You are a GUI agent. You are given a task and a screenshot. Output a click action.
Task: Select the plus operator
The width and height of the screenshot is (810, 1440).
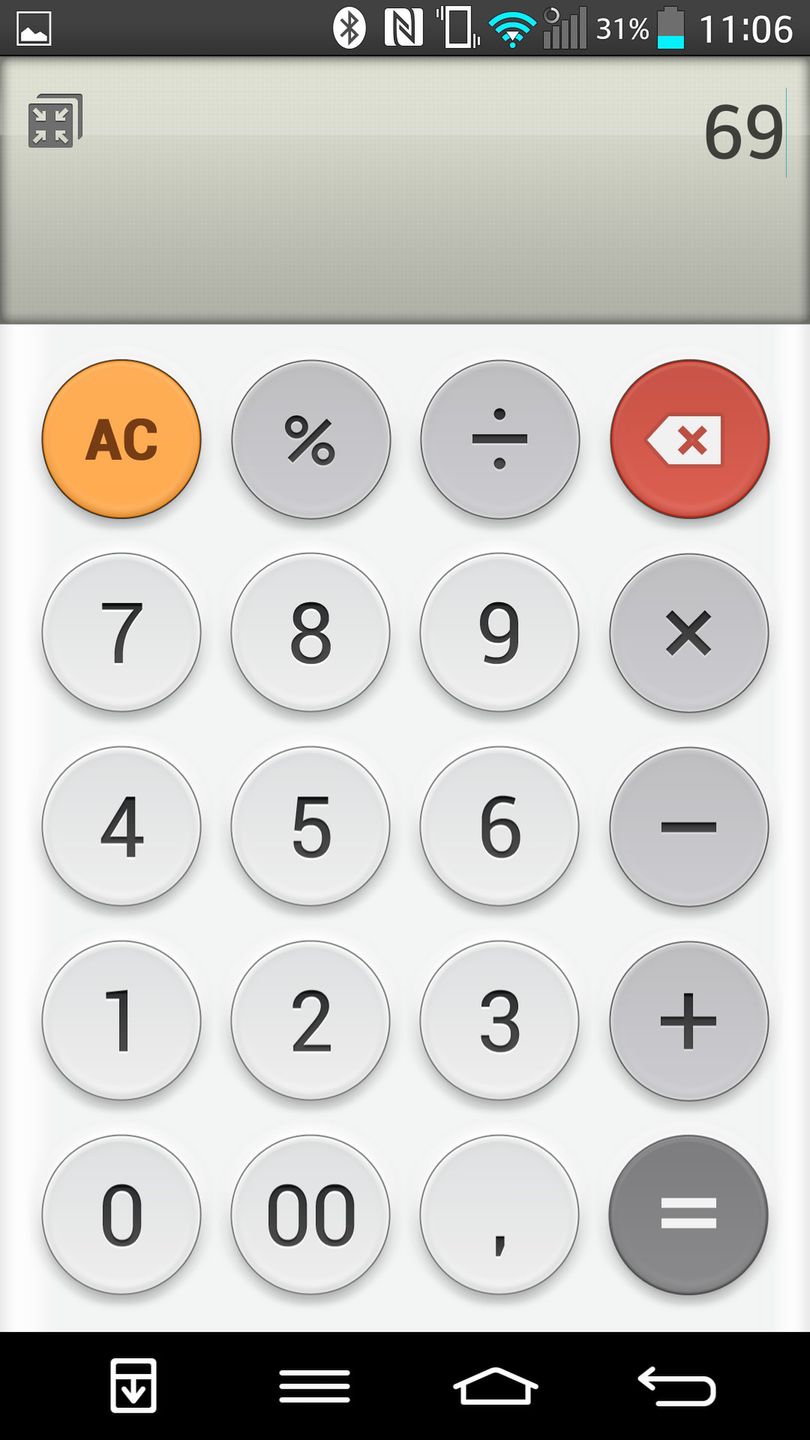(x=689, y=1020)
